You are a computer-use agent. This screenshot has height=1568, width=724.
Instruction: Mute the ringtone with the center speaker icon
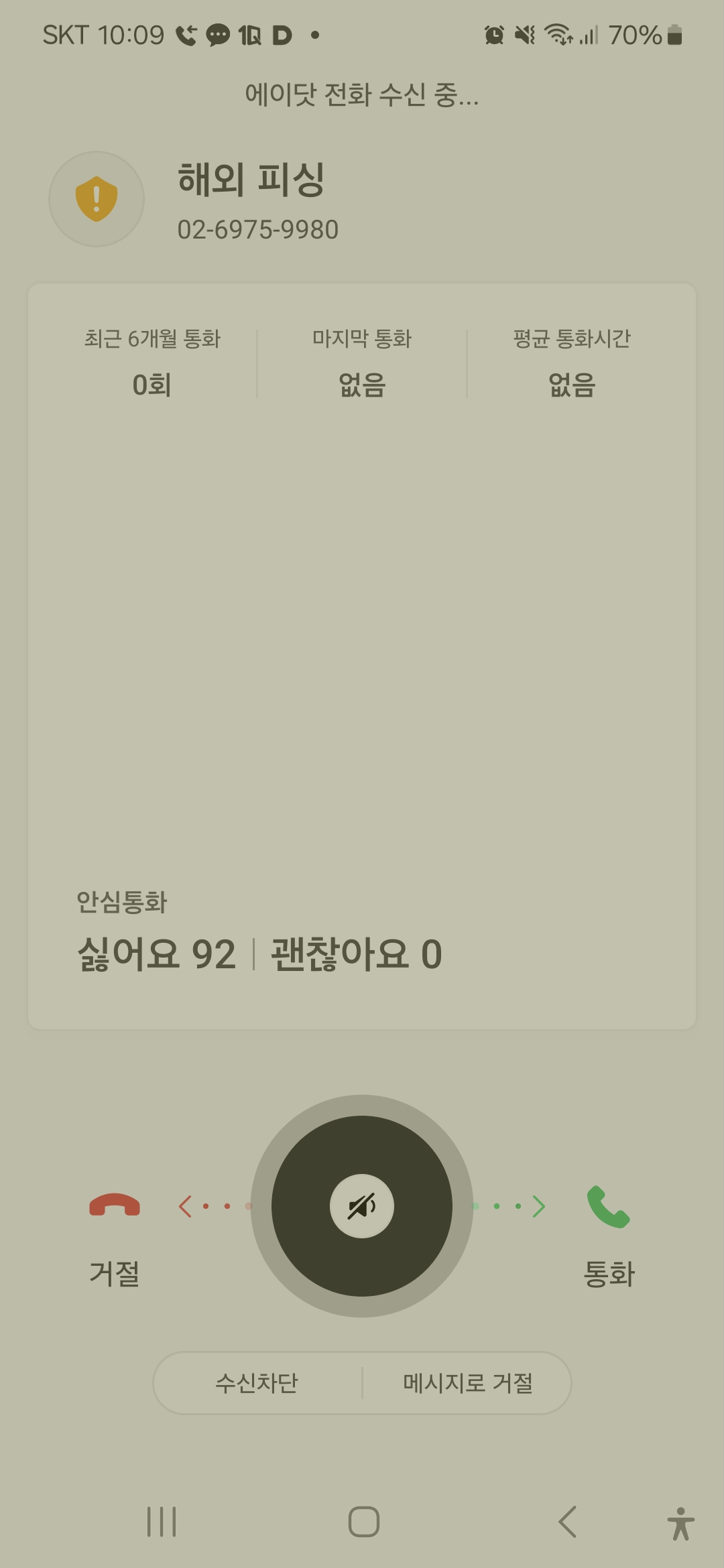point(362,1206)
